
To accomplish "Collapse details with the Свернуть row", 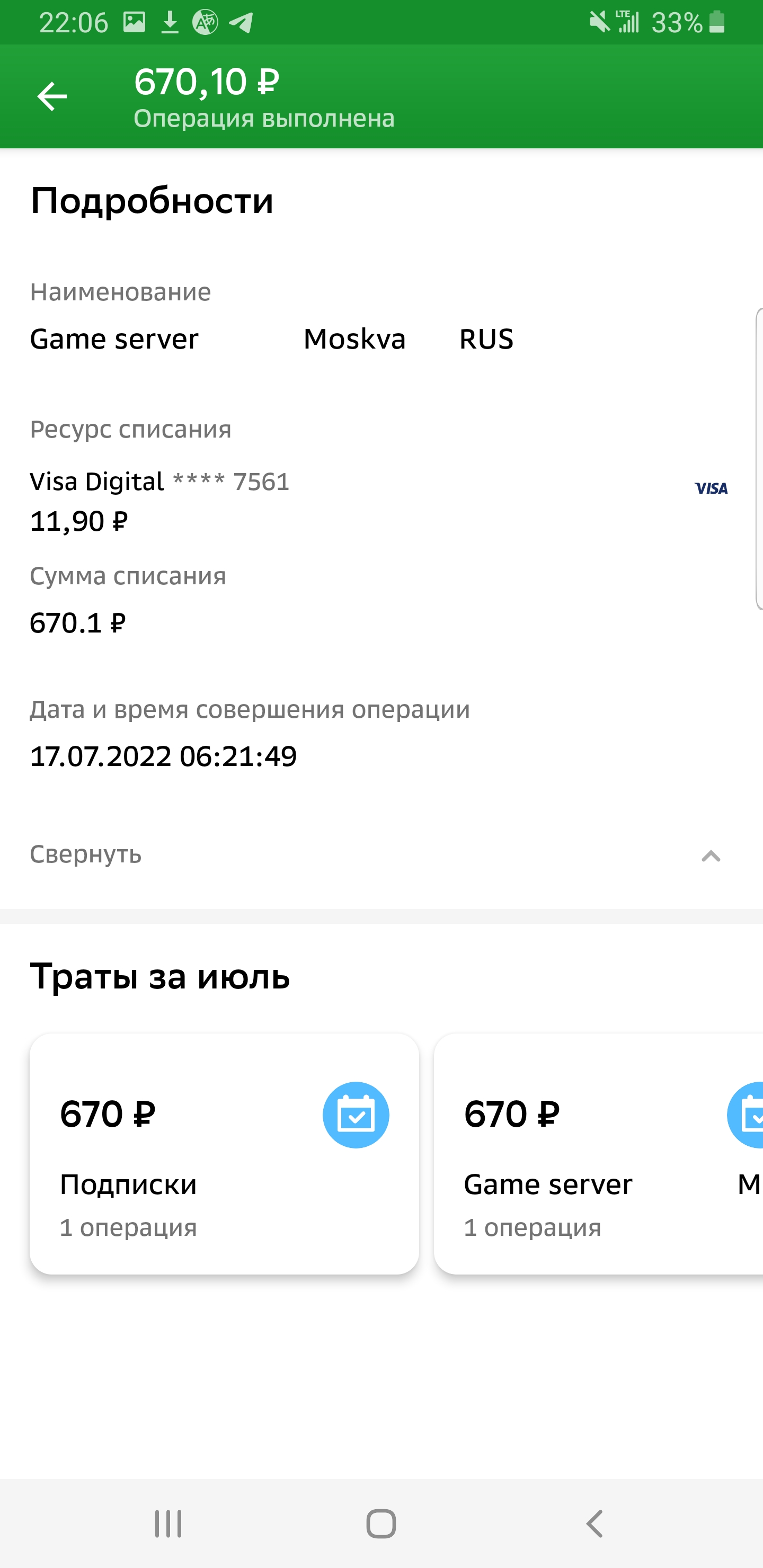I will (x=381, y=854).
